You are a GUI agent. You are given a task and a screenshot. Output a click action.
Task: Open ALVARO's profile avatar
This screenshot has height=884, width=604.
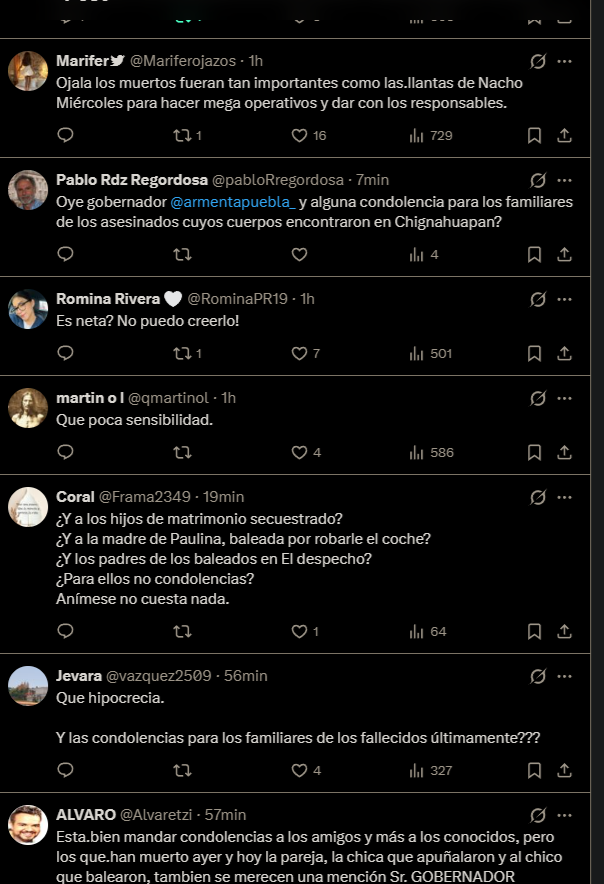tap(28, 825)
